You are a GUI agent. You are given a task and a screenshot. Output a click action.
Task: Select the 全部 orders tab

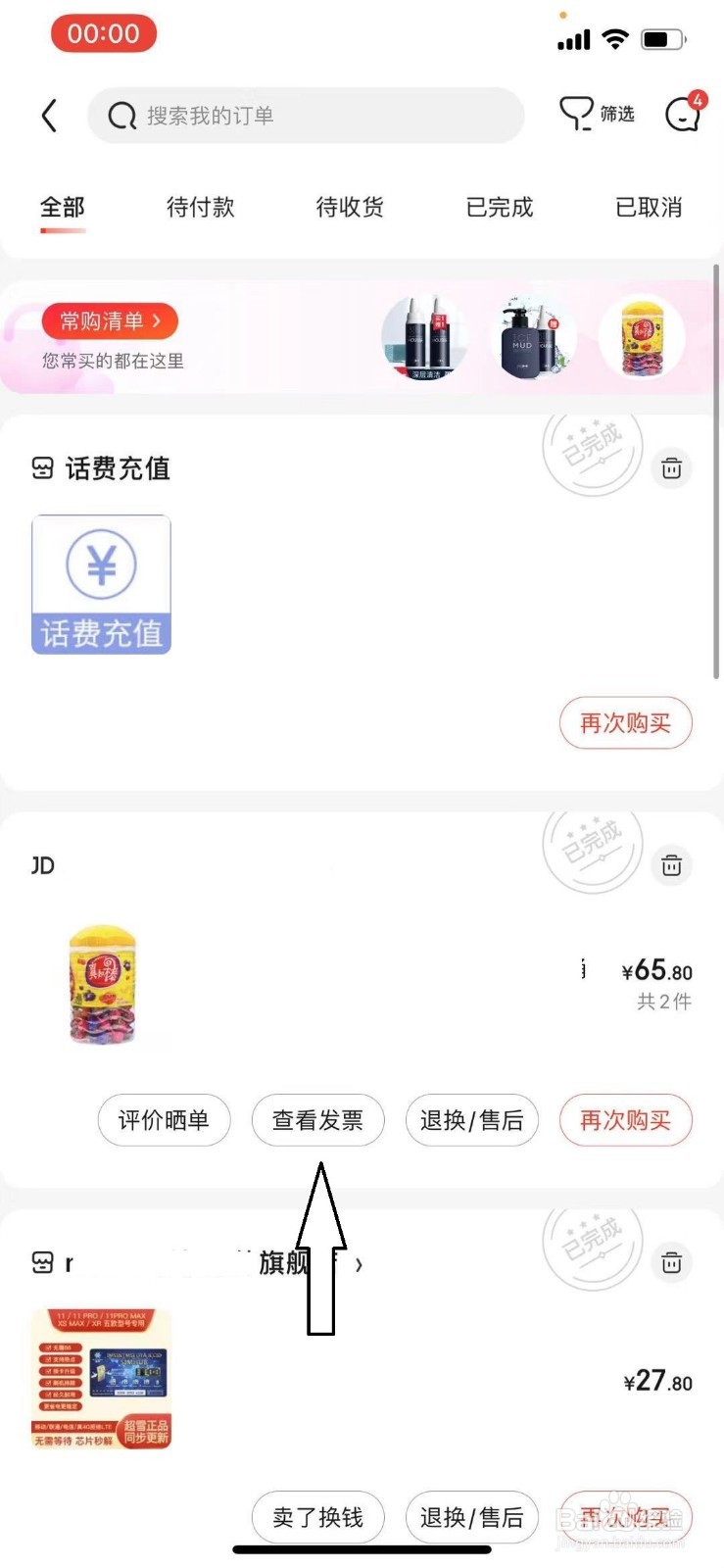(63, 208)
